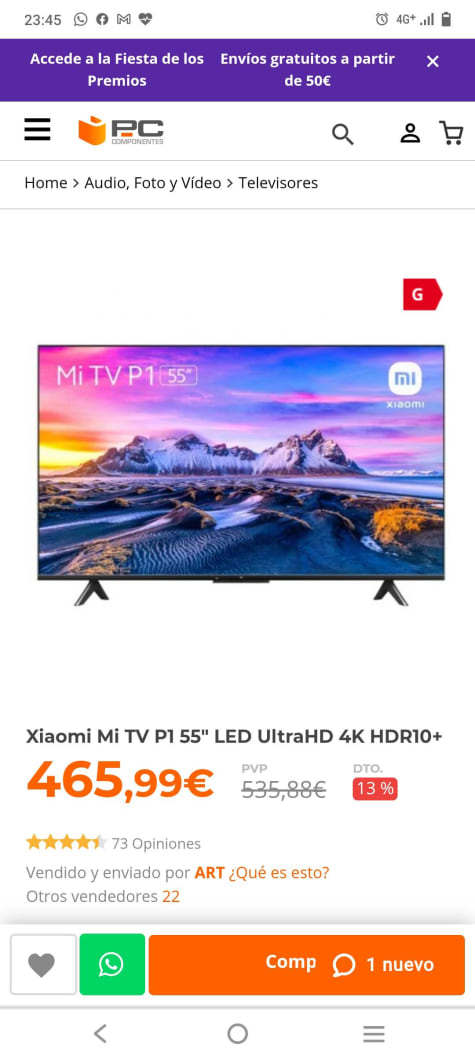Viewport: 475px width, 1059px height.
Task: Open the Televisores breadcrumb category
Action: tap(278, 183)
